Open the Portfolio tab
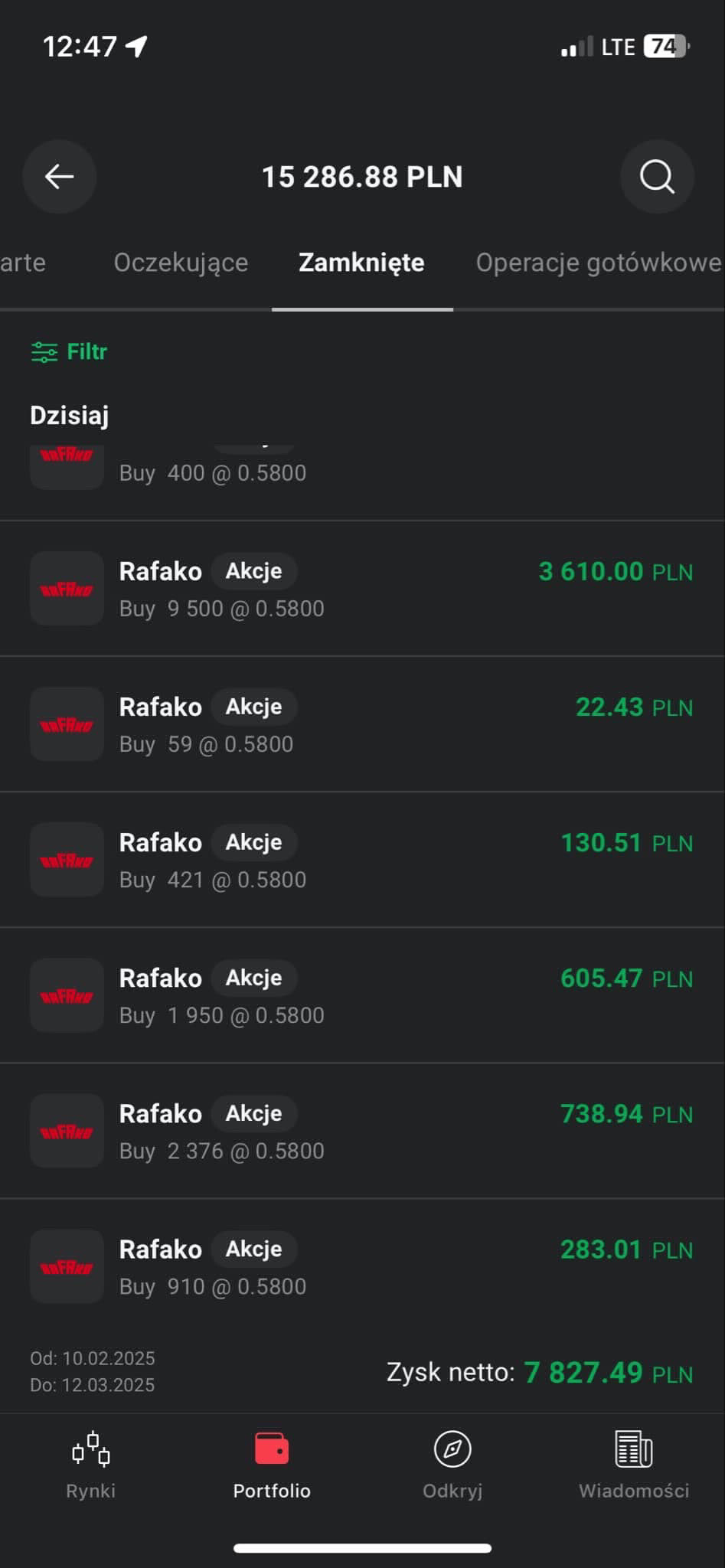The height and width of the screenshot is (1568, 725). pos(272,1465)
